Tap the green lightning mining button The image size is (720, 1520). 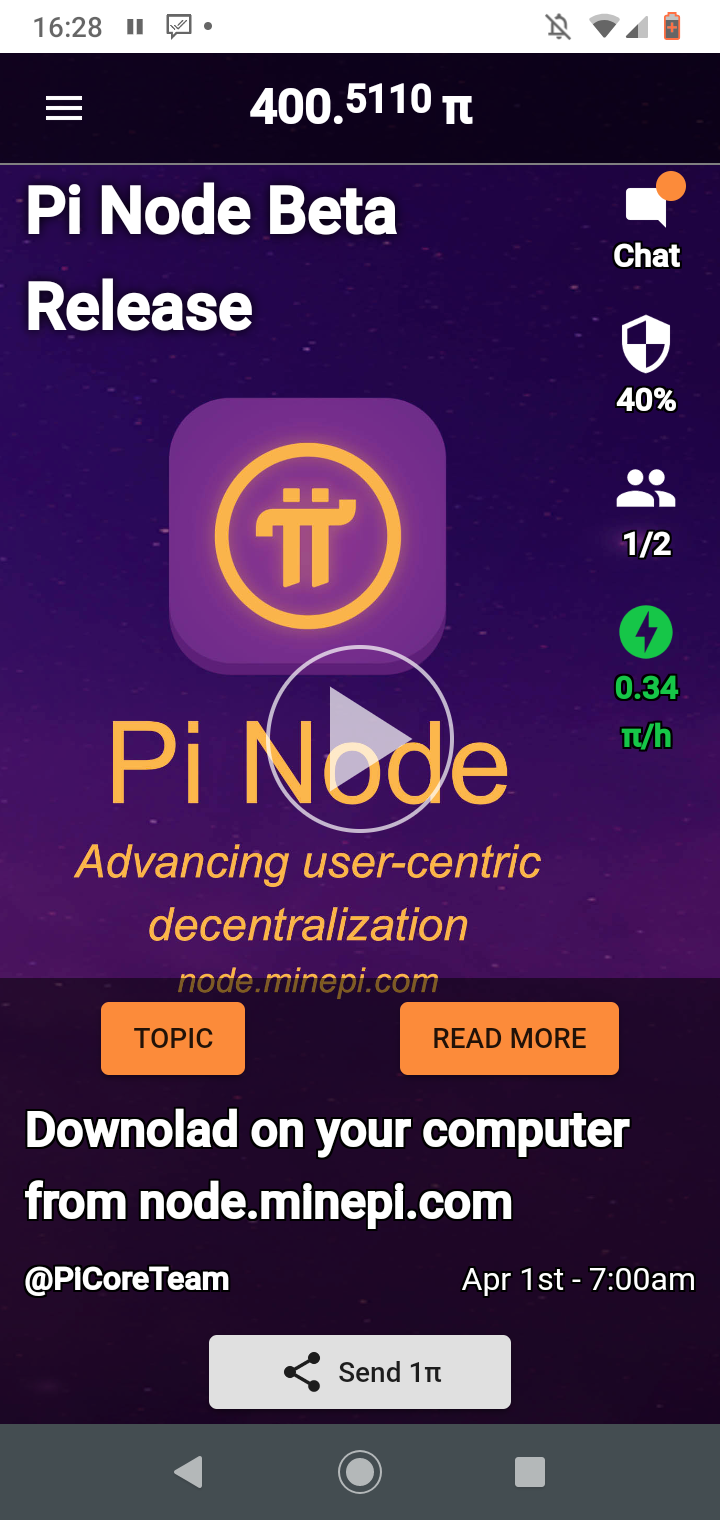tap(646, 633)
